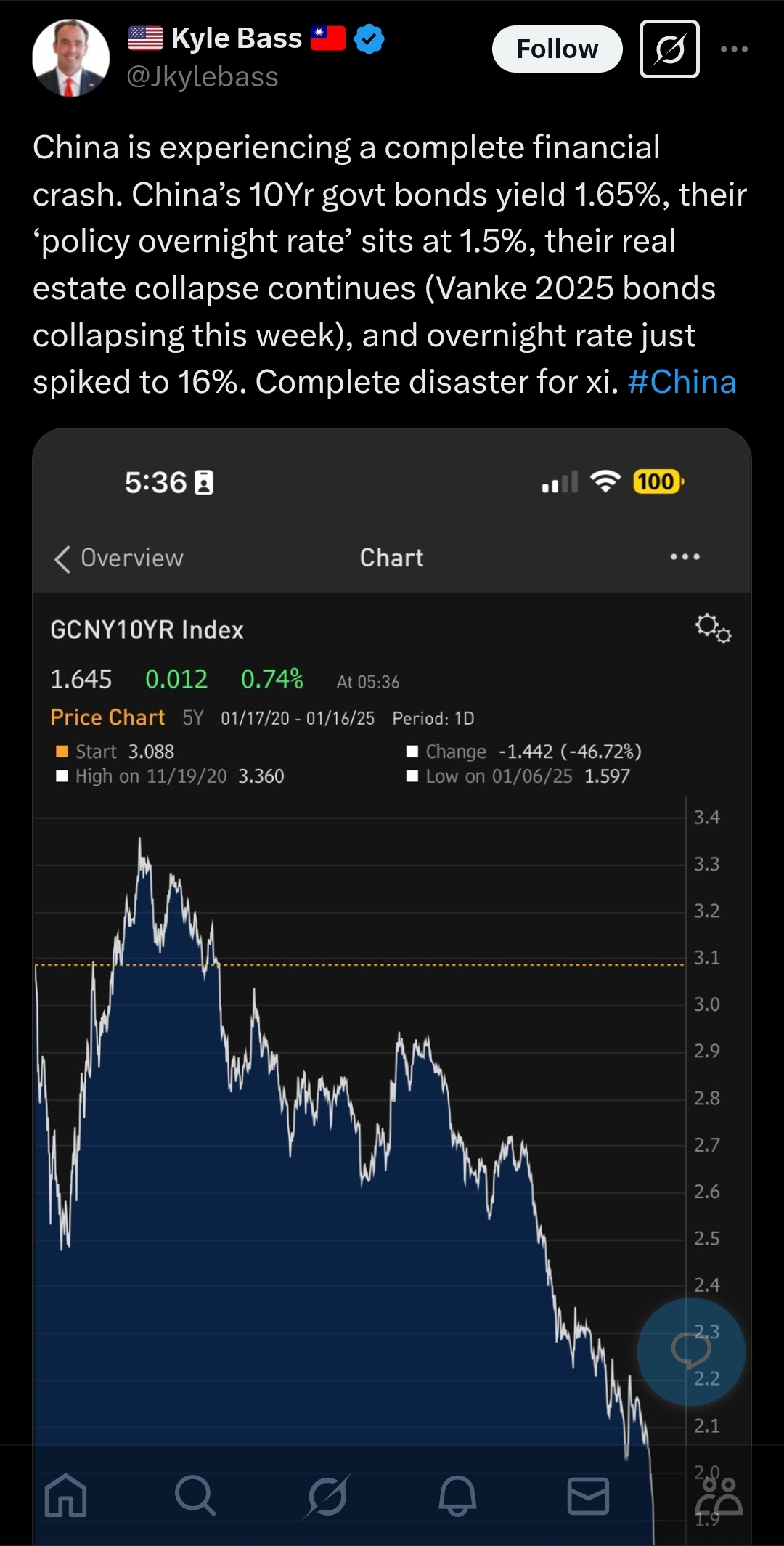Open the #China hashtag link
784x1546 pixels.
pyautogui.click(x=682, y=382)
